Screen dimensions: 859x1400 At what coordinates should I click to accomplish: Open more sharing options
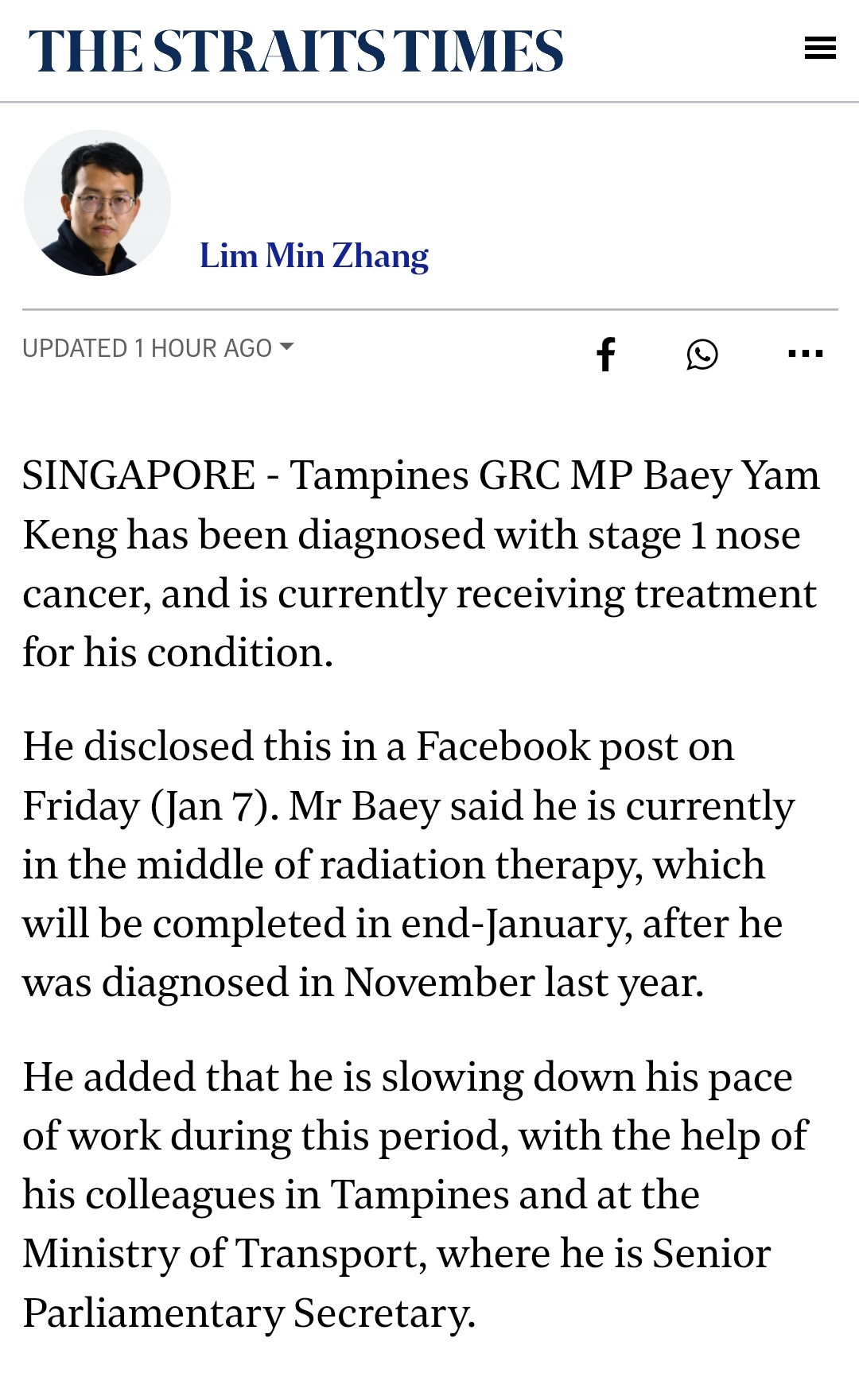click(x=805, y=354)
